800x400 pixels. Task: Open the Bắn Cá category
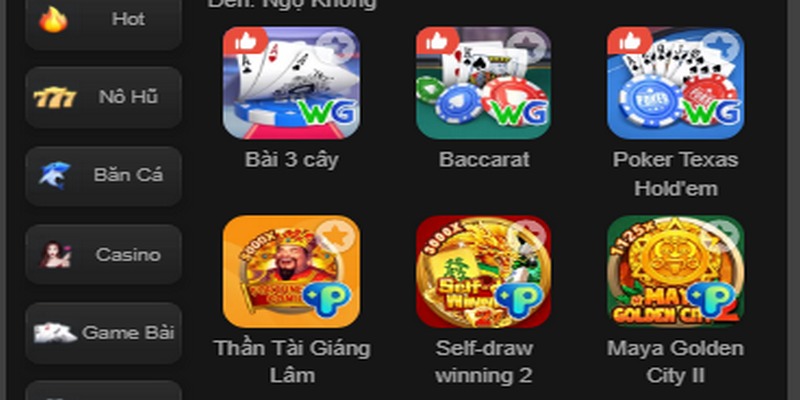[103, 175]
